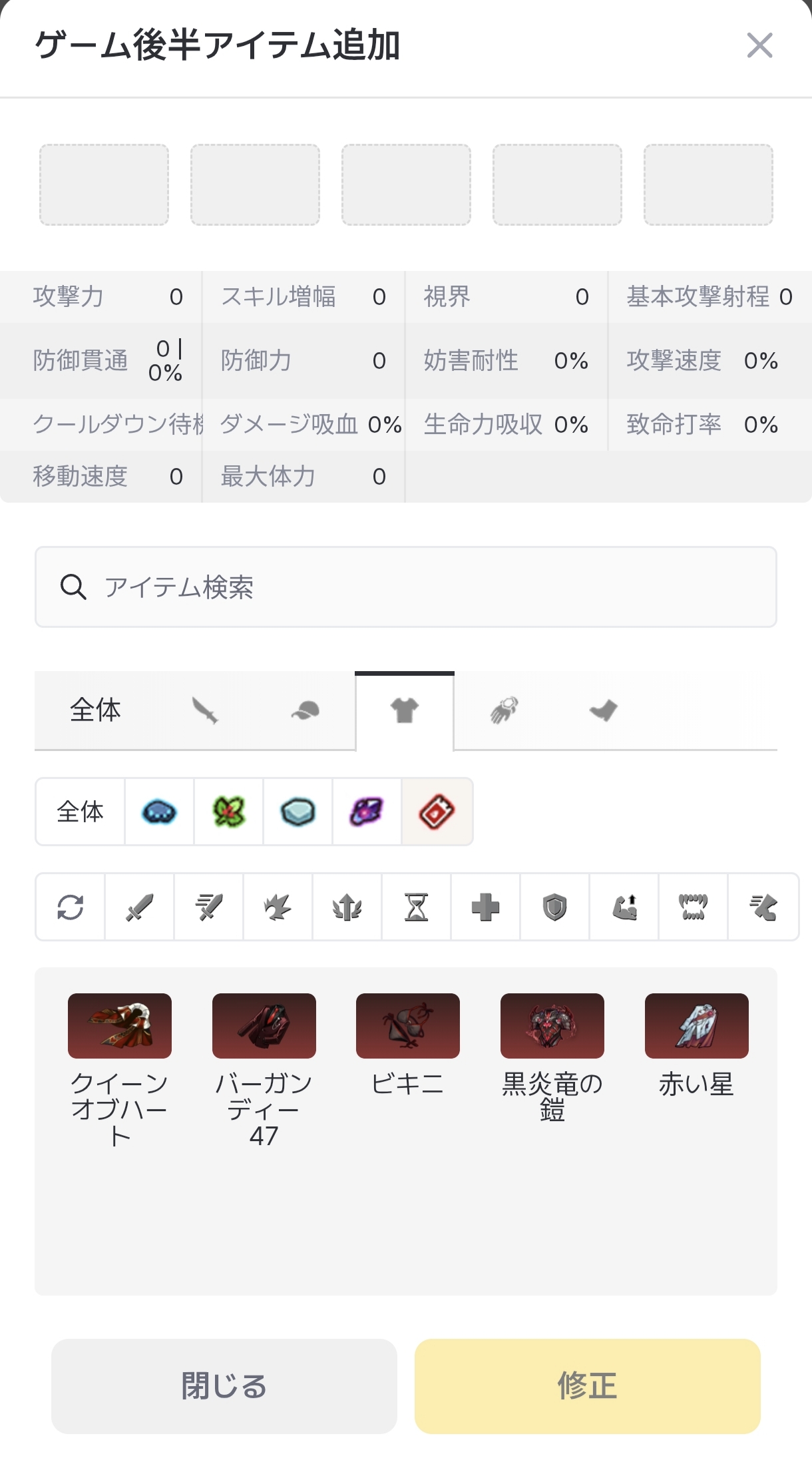Filter items by the hourglass cooldown stat
The height and width of the screenshot is (1462, 812).
pos(417,907)
